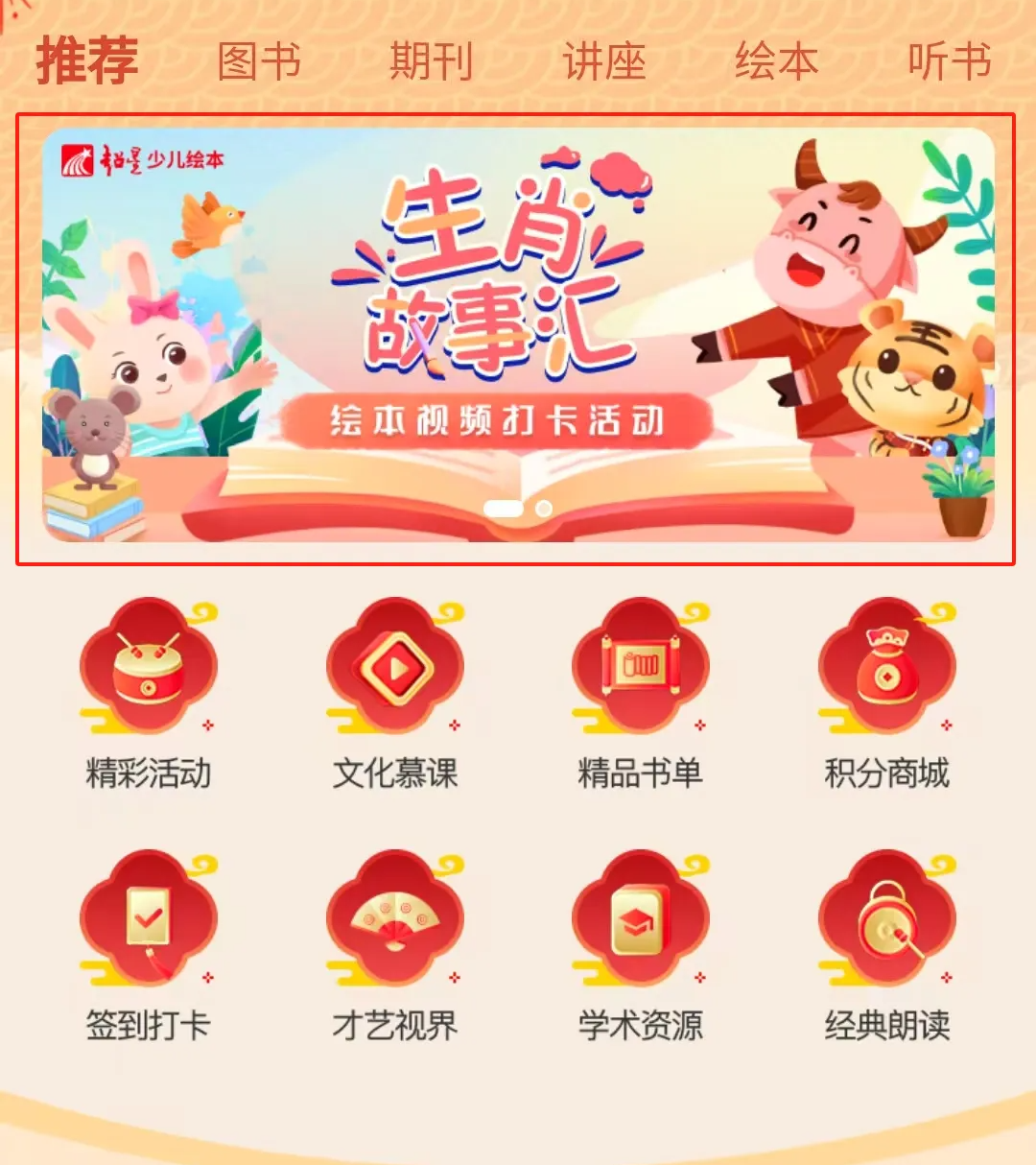Switch to the 推荐 tab
Screen dimensions: 1036x1165
pos(87,61)
